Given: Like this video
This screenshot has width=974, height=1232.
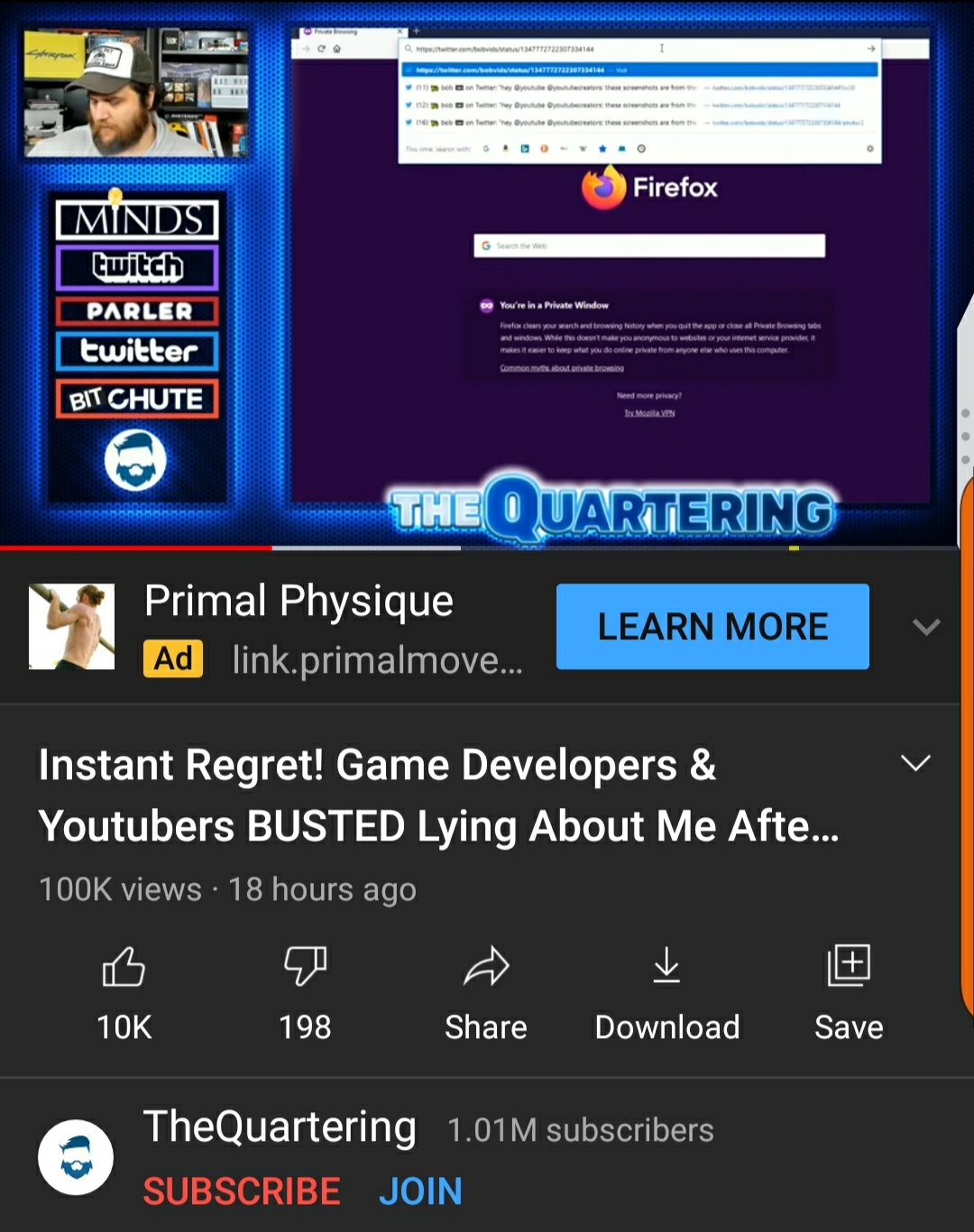Looking at the screenshot, I should [124, 989].
